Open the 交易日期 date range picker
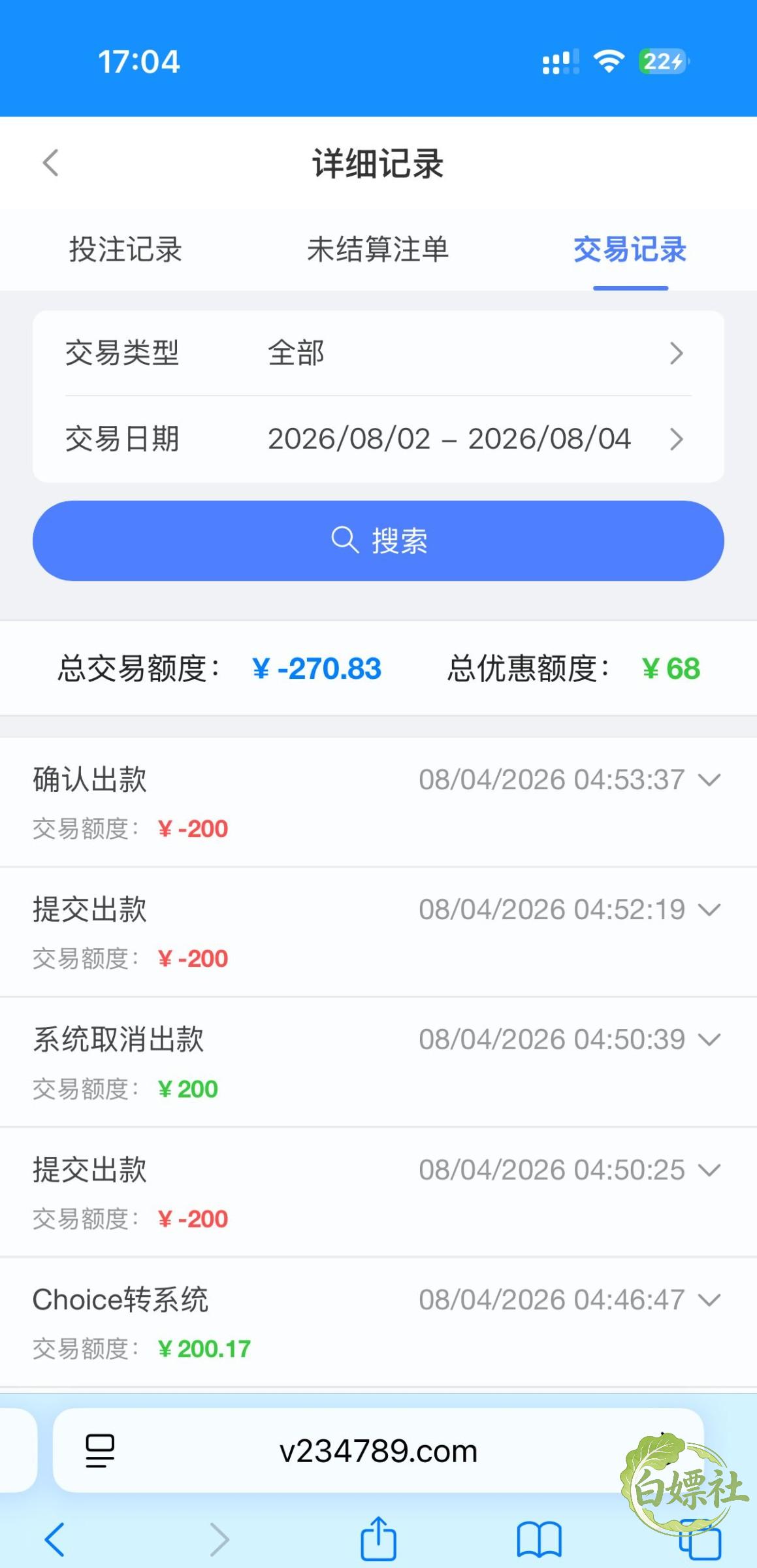This screenshot has width=757, height=1568. 378,438
